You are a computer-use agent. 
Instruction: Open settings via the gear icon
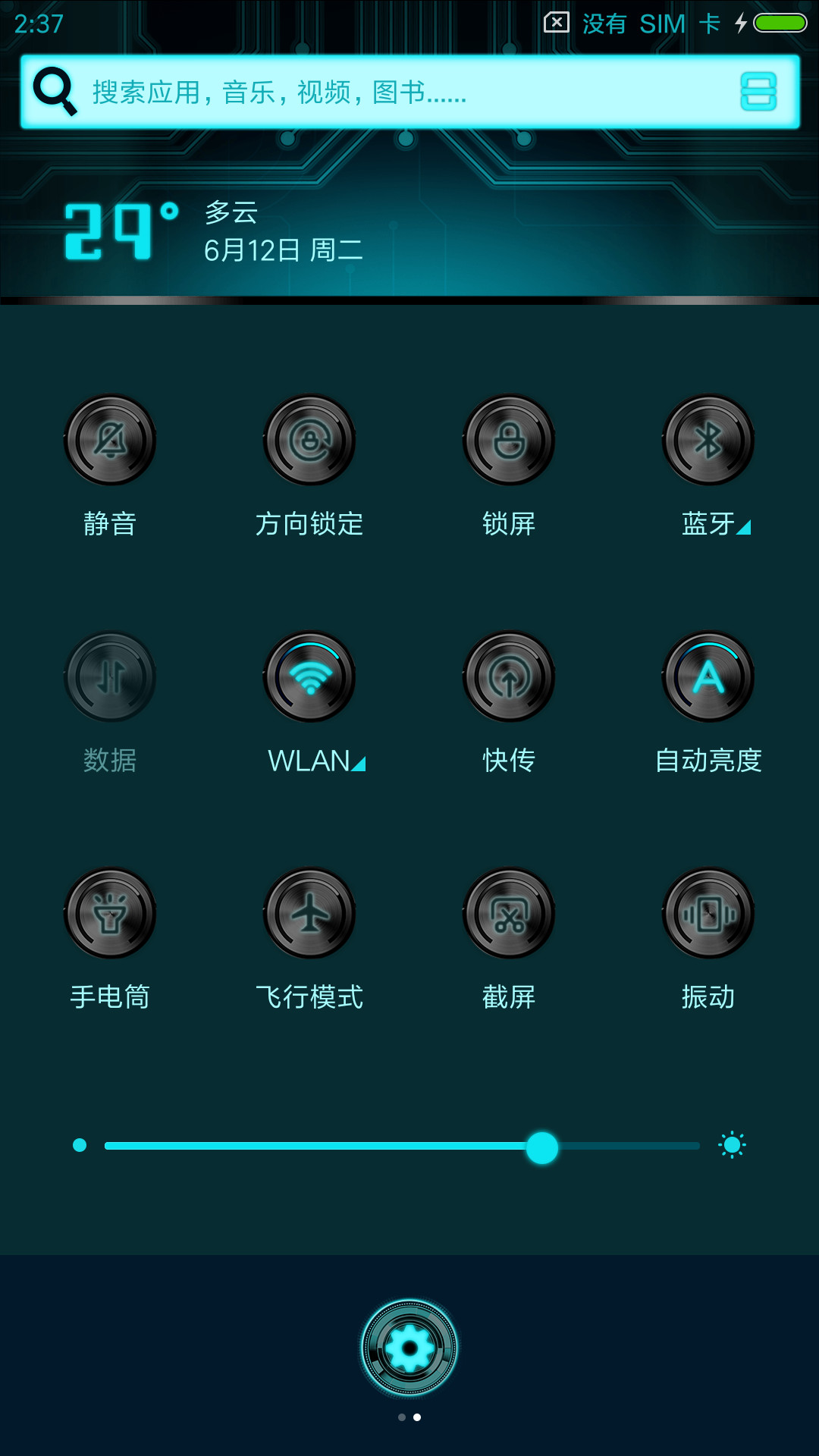409,1348
